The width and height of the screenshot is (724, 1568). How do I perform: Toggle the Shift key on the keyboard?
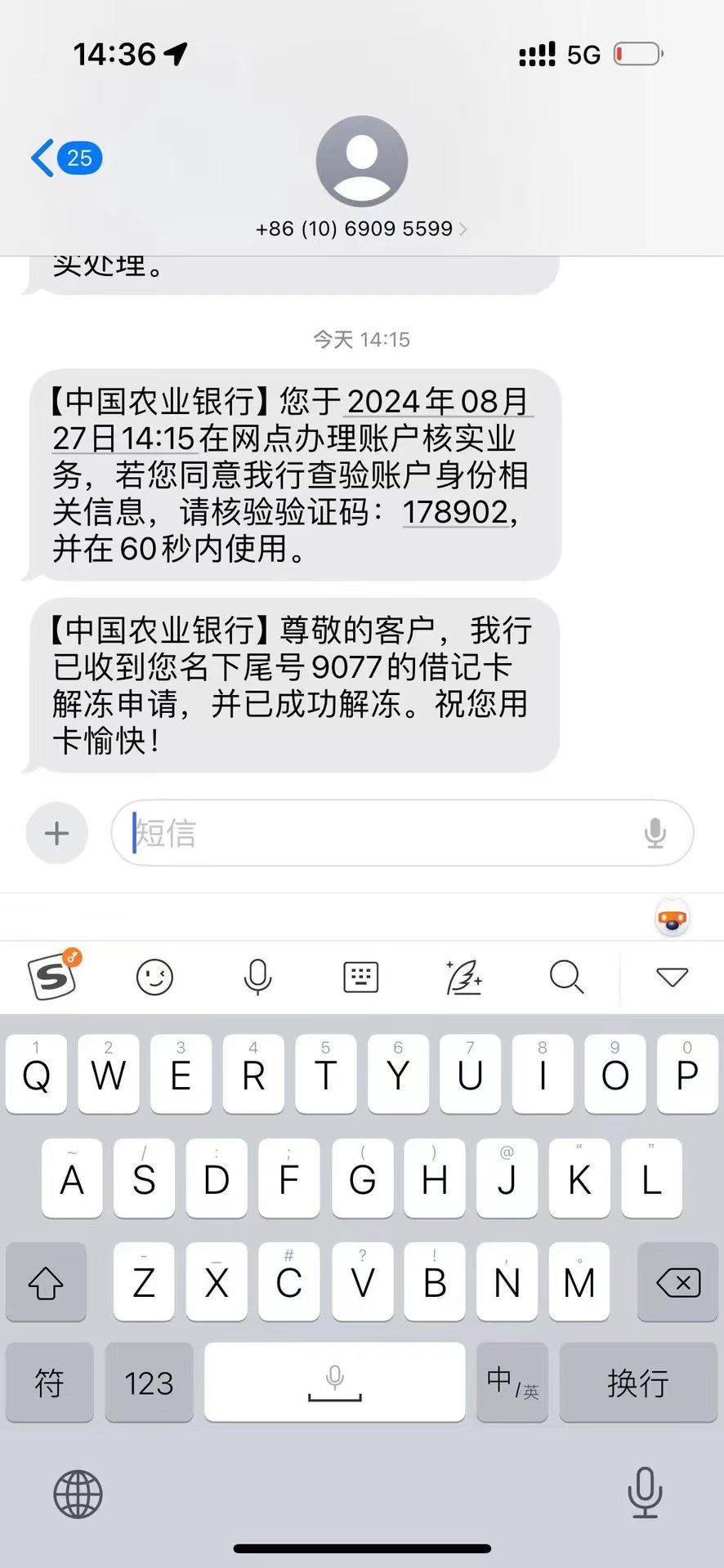pyautogui.click(x=45, y=1282)
